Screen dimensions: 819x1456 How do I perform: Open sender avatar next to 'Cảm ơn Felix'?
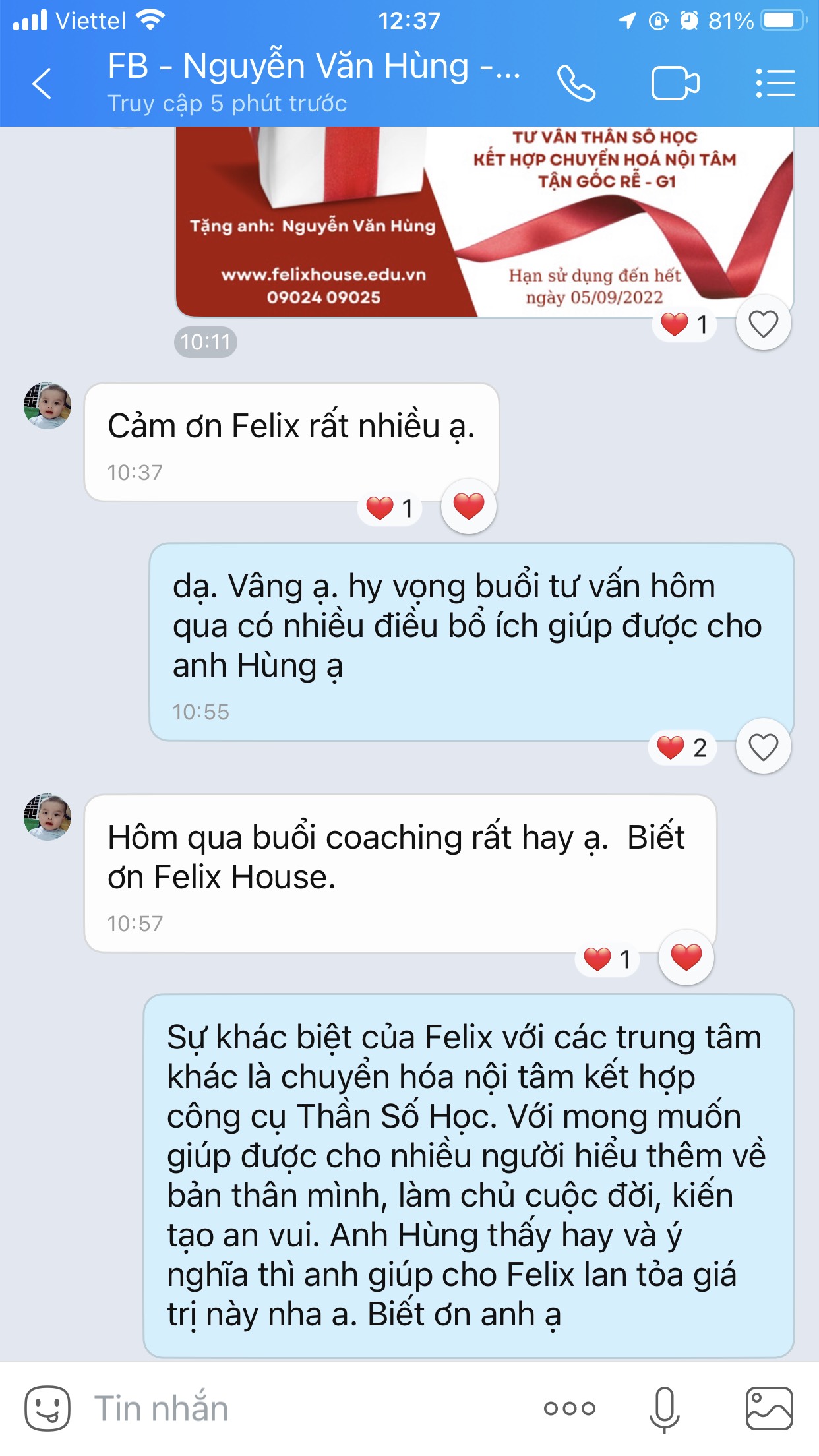click(x=47, y=406)
